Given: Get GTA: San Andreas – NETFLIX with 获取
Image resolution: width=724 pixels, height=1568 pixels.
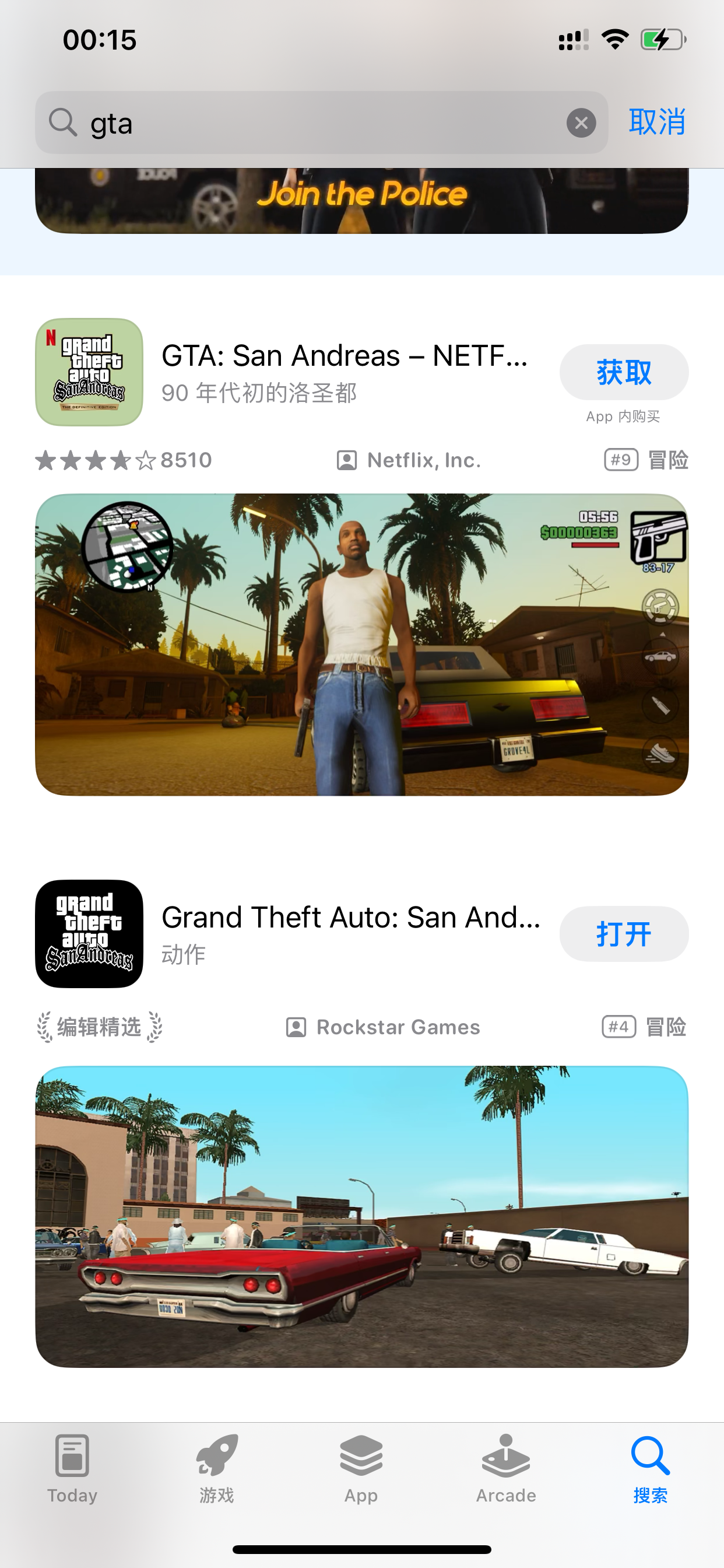Looking at the screenshot, I should [624, 372].
